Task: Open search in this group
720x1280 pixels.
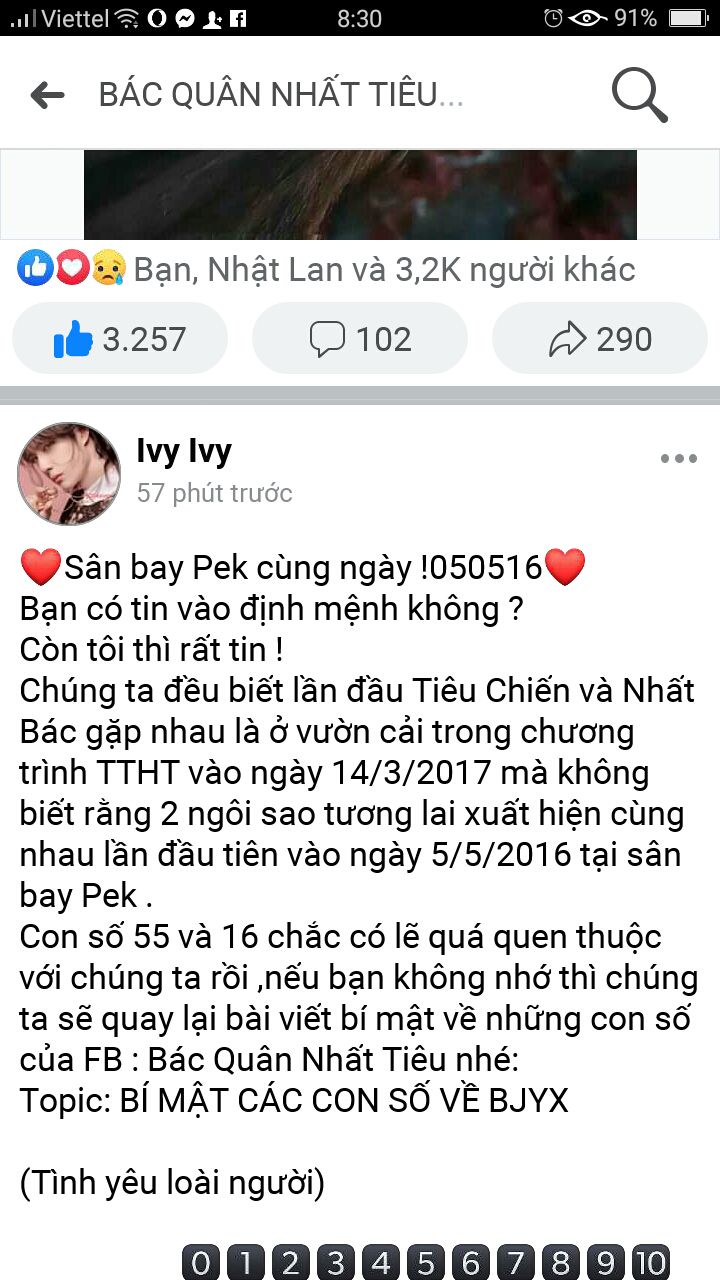Action: pyautogui.click(x=639, y=95)
